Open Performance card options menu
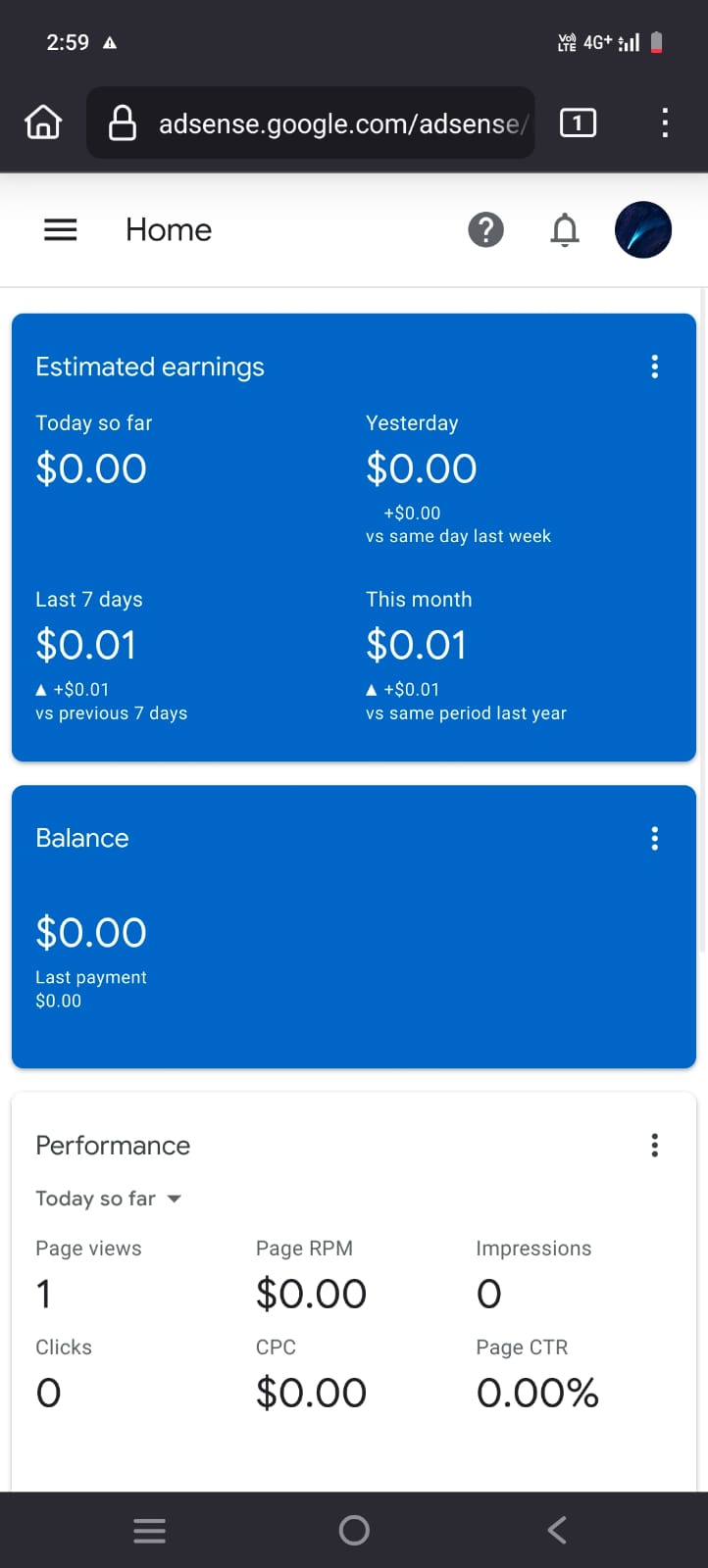The width and height of the screenshot is (708, 1568). pos(655,1145)
